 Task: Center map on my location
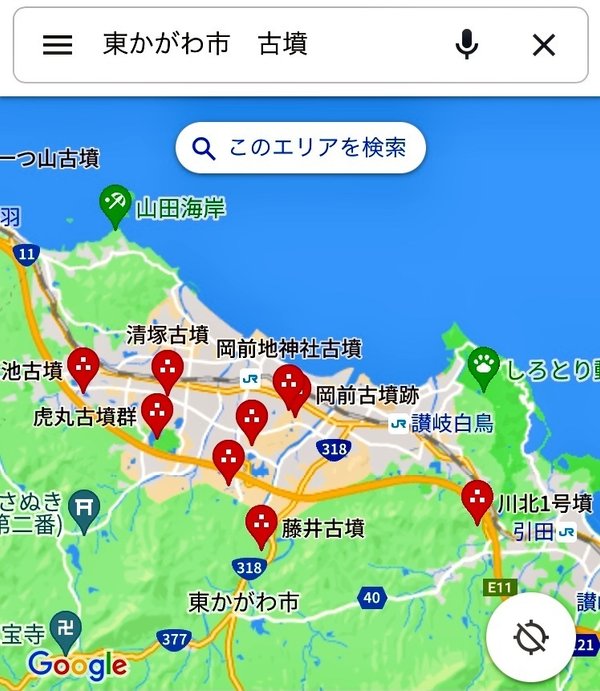[x=530, y=637]
